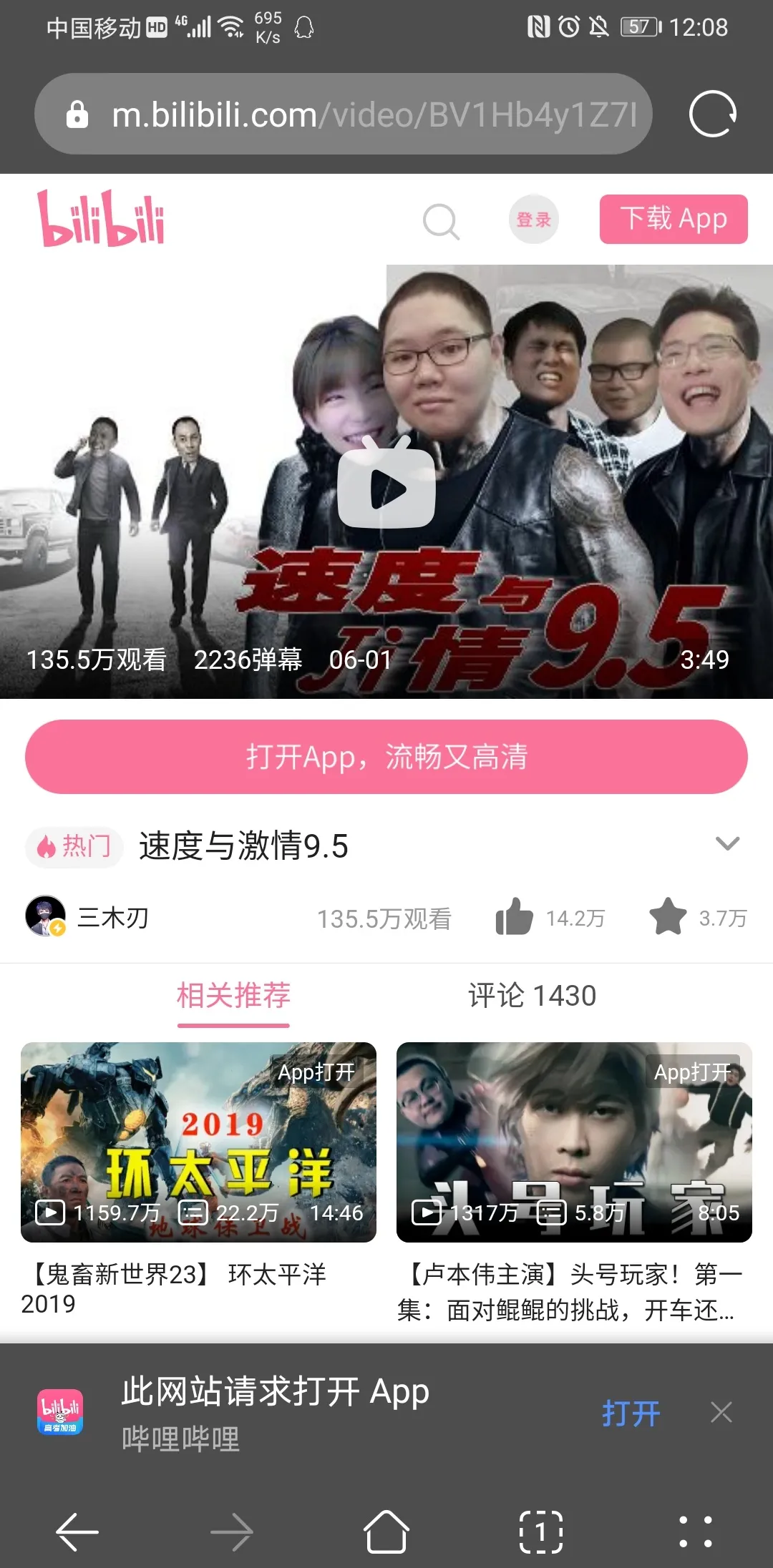Image resolution: width=773 pixels, height=1568 pixels.
Task: Refresh the current page
Action: 711,113
